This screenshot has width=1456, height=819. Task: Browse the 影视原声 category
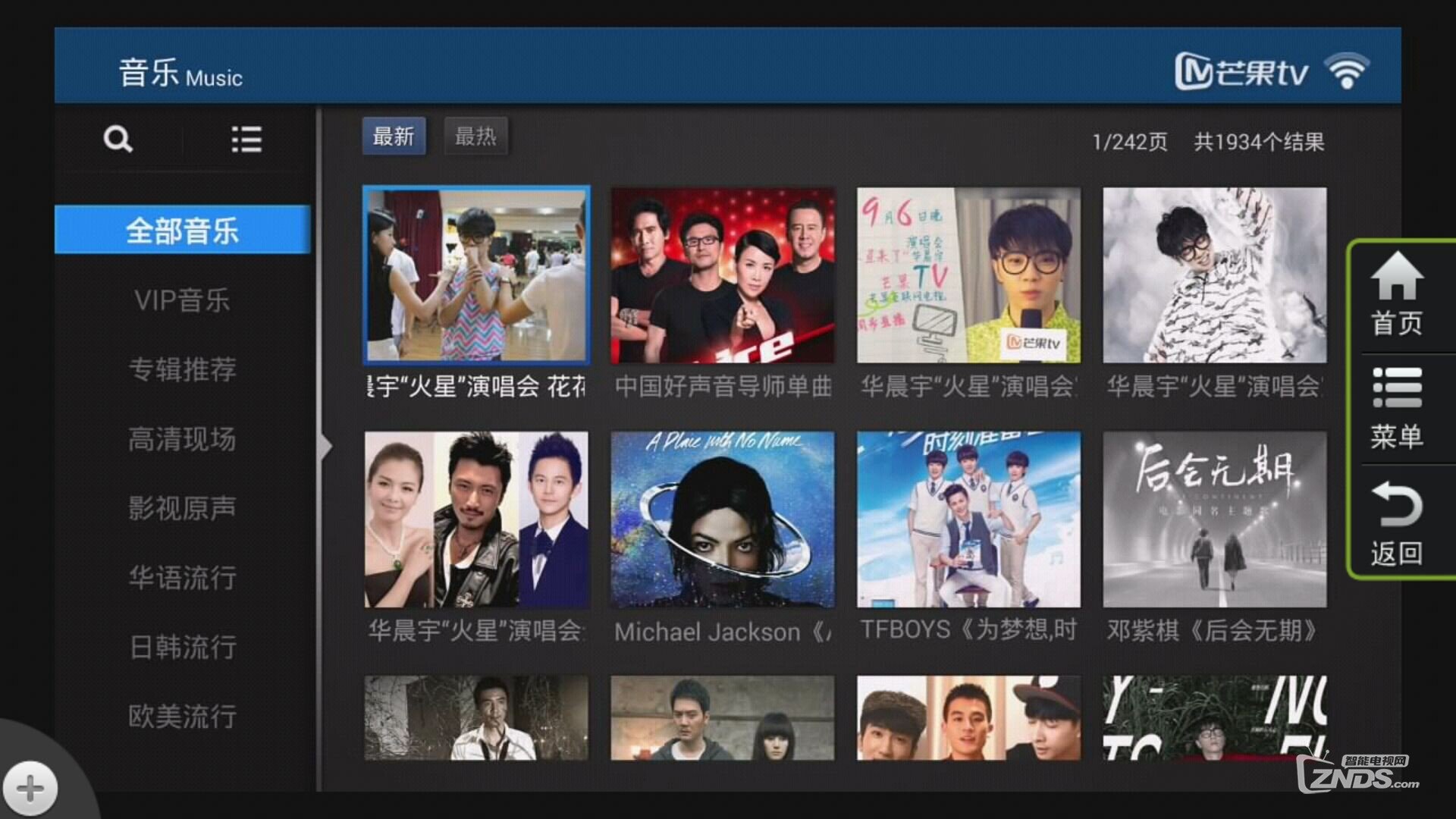(x=182, y=508)
